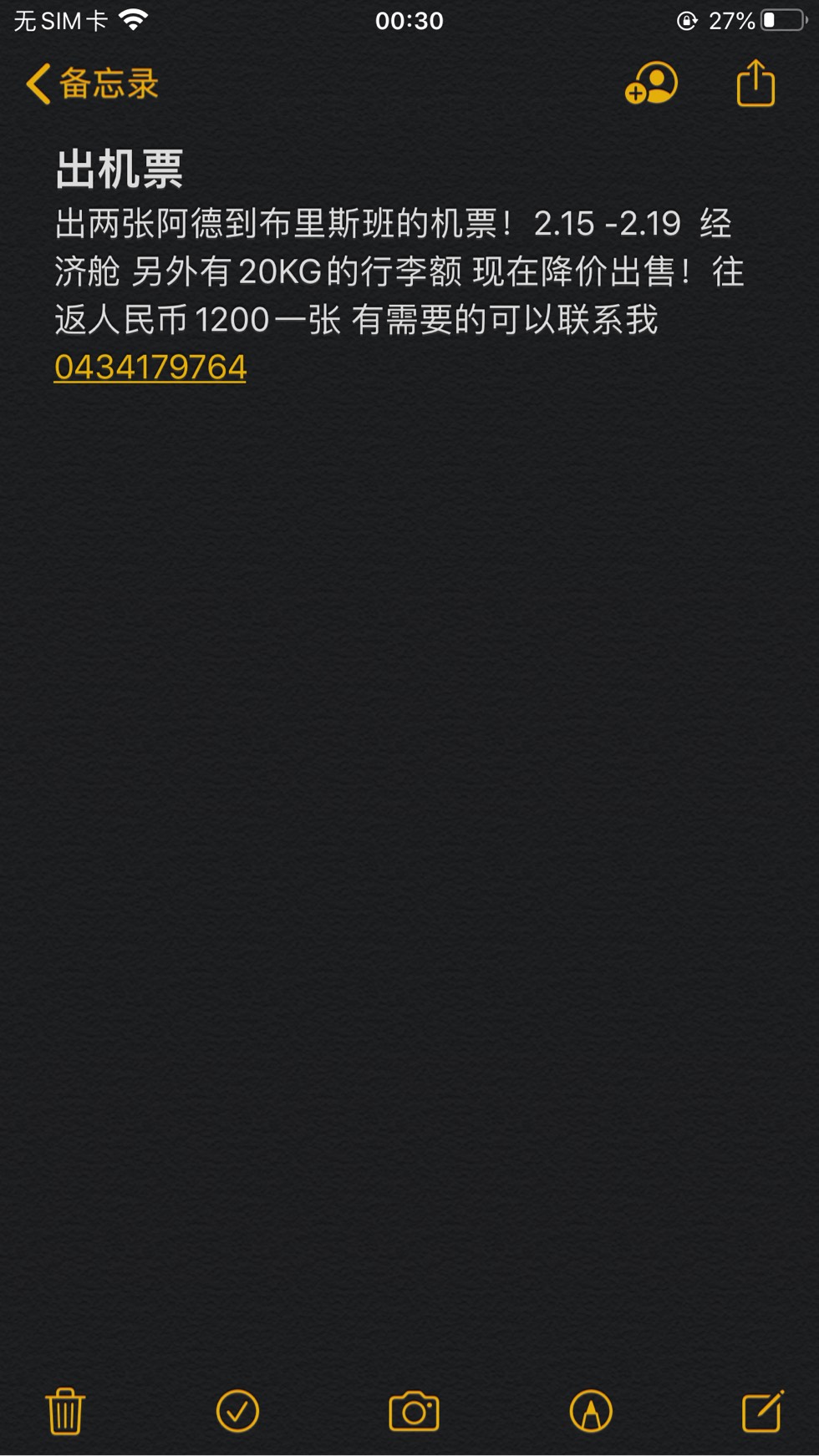The height and width of the screenshot is (1456, 819).
Task: Delete this note with the trash icon
Action: 65,1411
